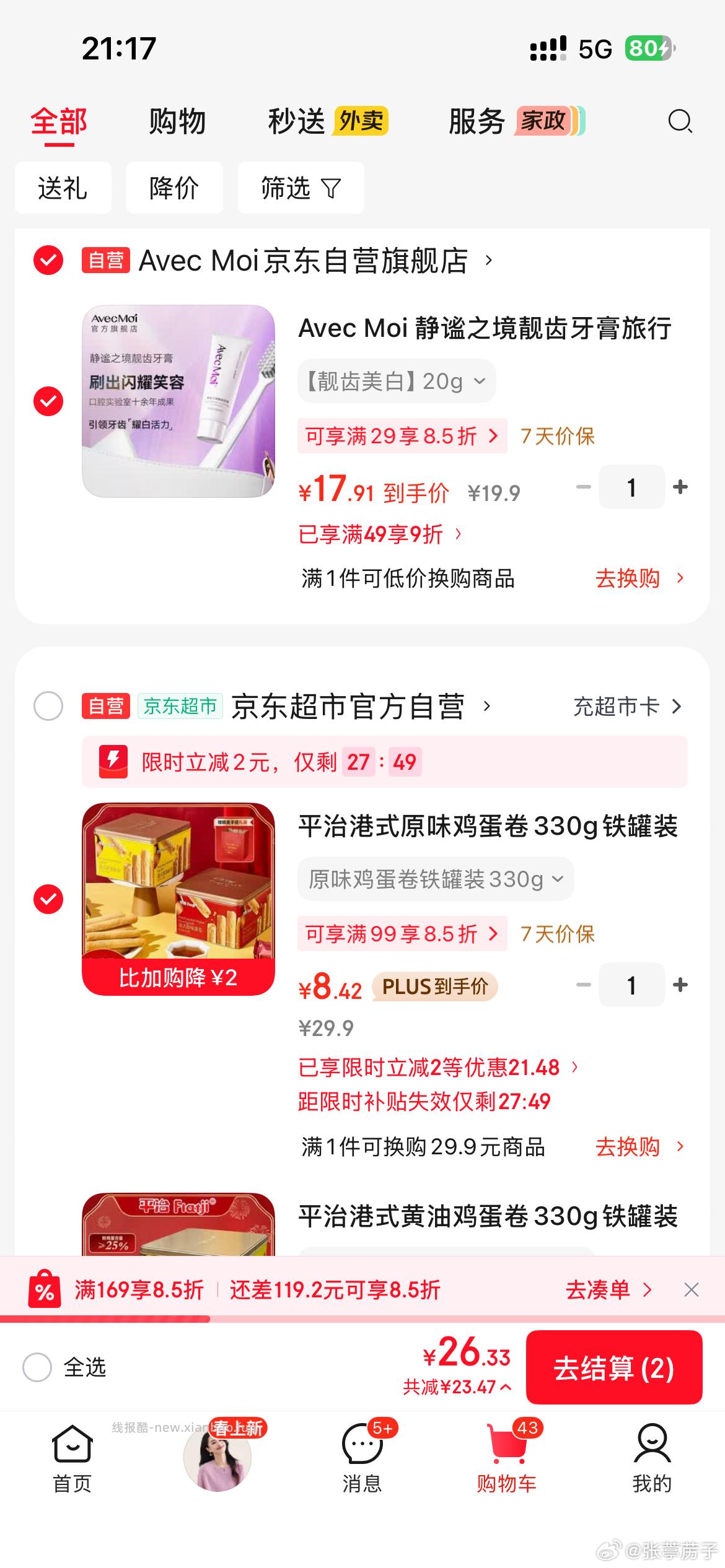The width and height of the screenshot is (725, 1568).
Task: Enable the 全选 select-all checkbox
Action: [x=38, y=1369]
